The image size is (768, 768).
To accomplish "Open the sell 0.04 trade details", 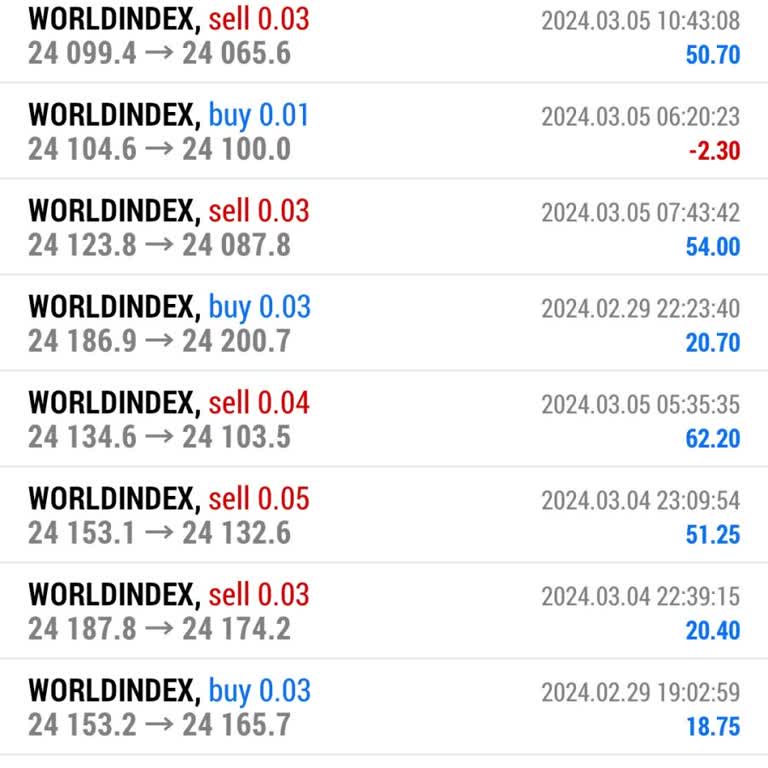I will click(x=384, y=420).
